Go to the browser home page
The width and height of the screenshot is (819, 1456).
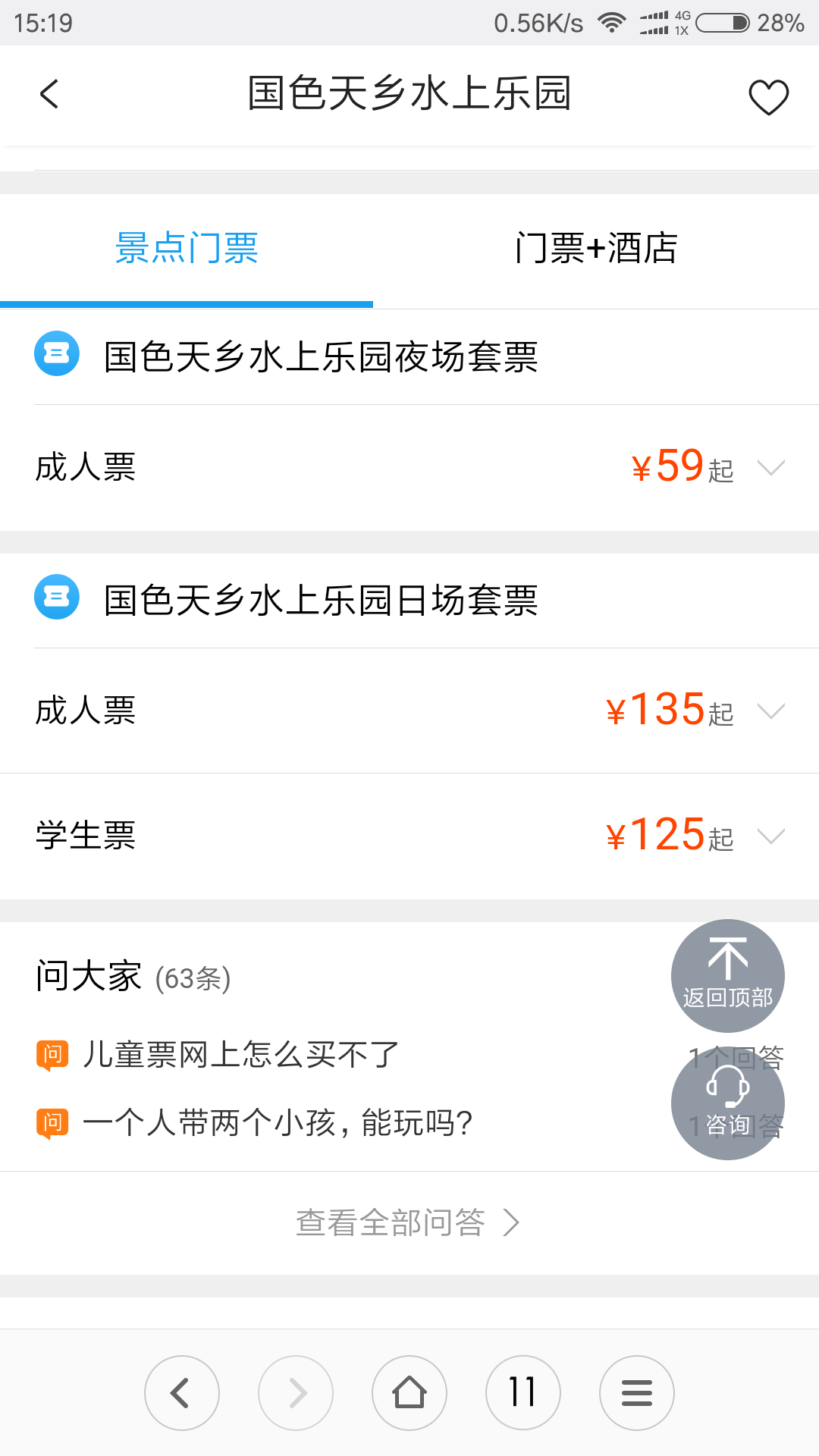pos(409,1393)
